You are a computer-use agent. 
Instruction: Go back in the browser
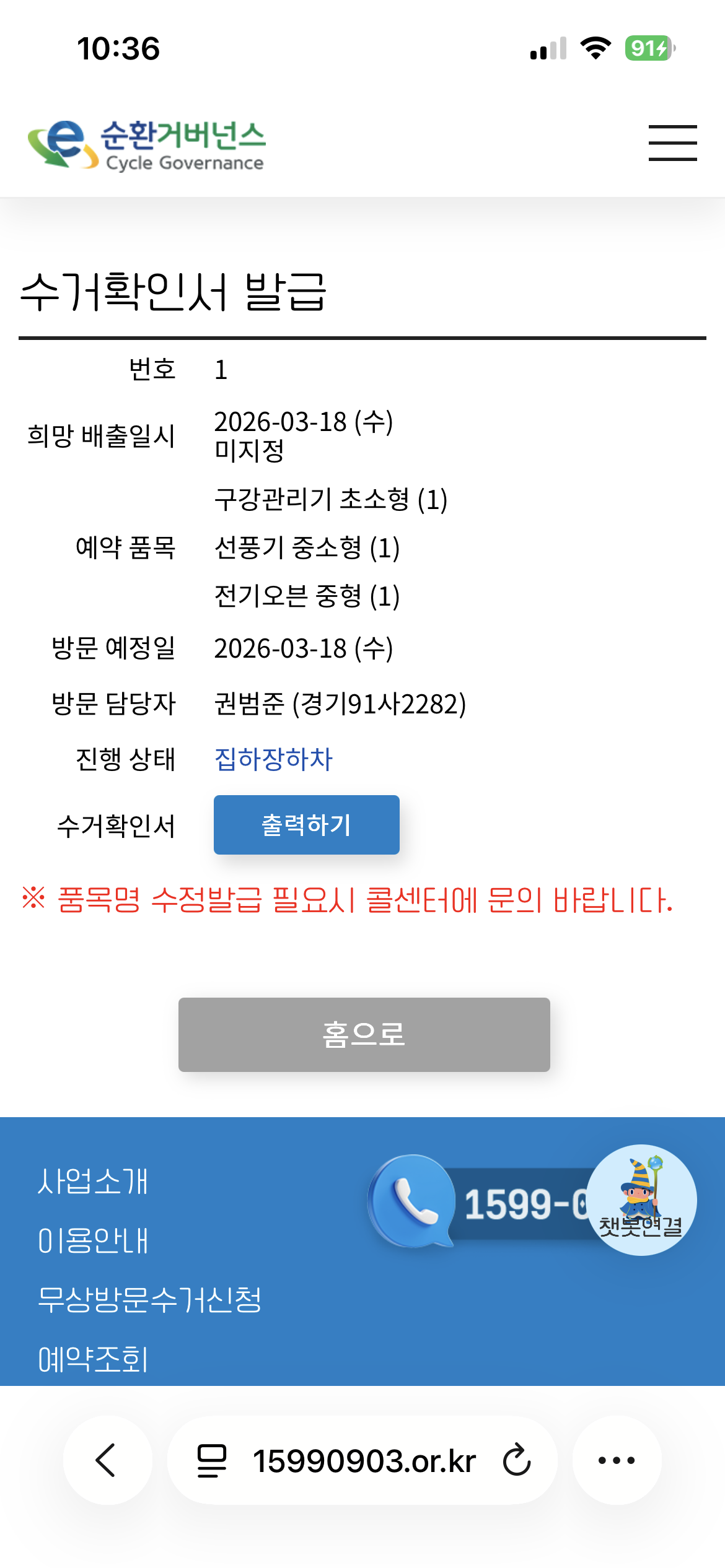pyautogui.click(x=107, y=1460)
